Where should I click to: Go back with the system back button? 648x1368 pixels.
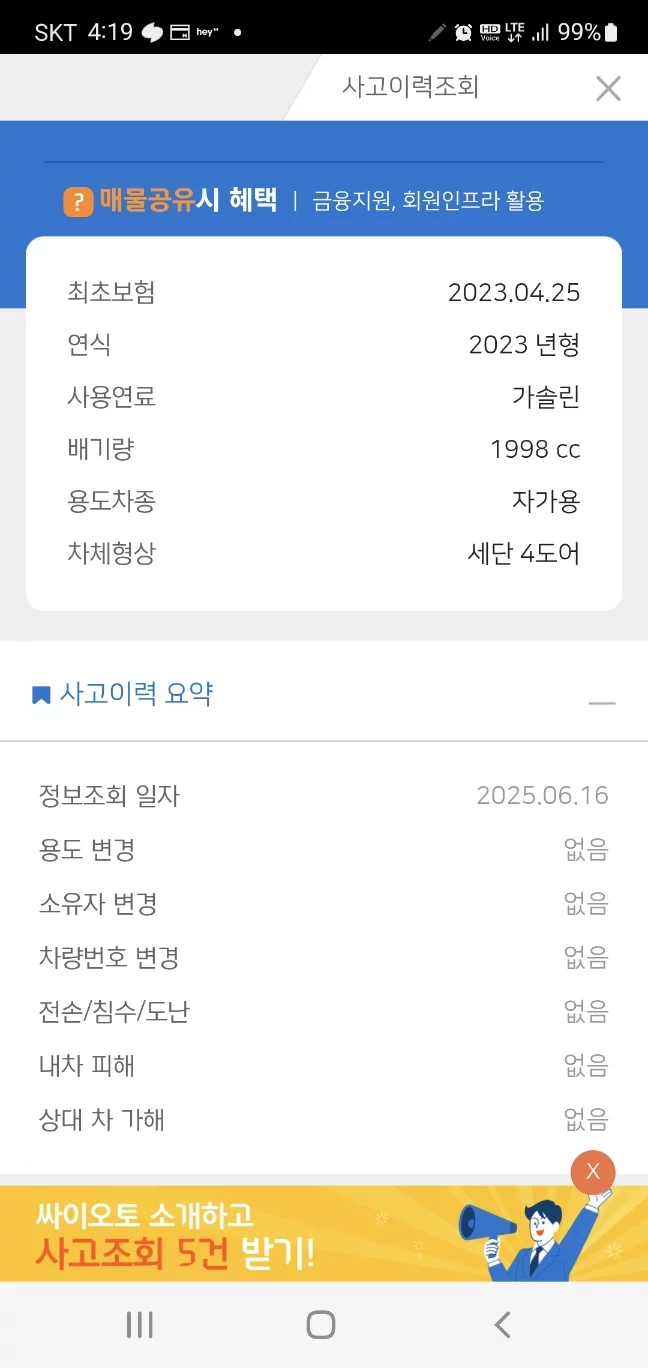pyautogui.click(x=503, y=1325)
